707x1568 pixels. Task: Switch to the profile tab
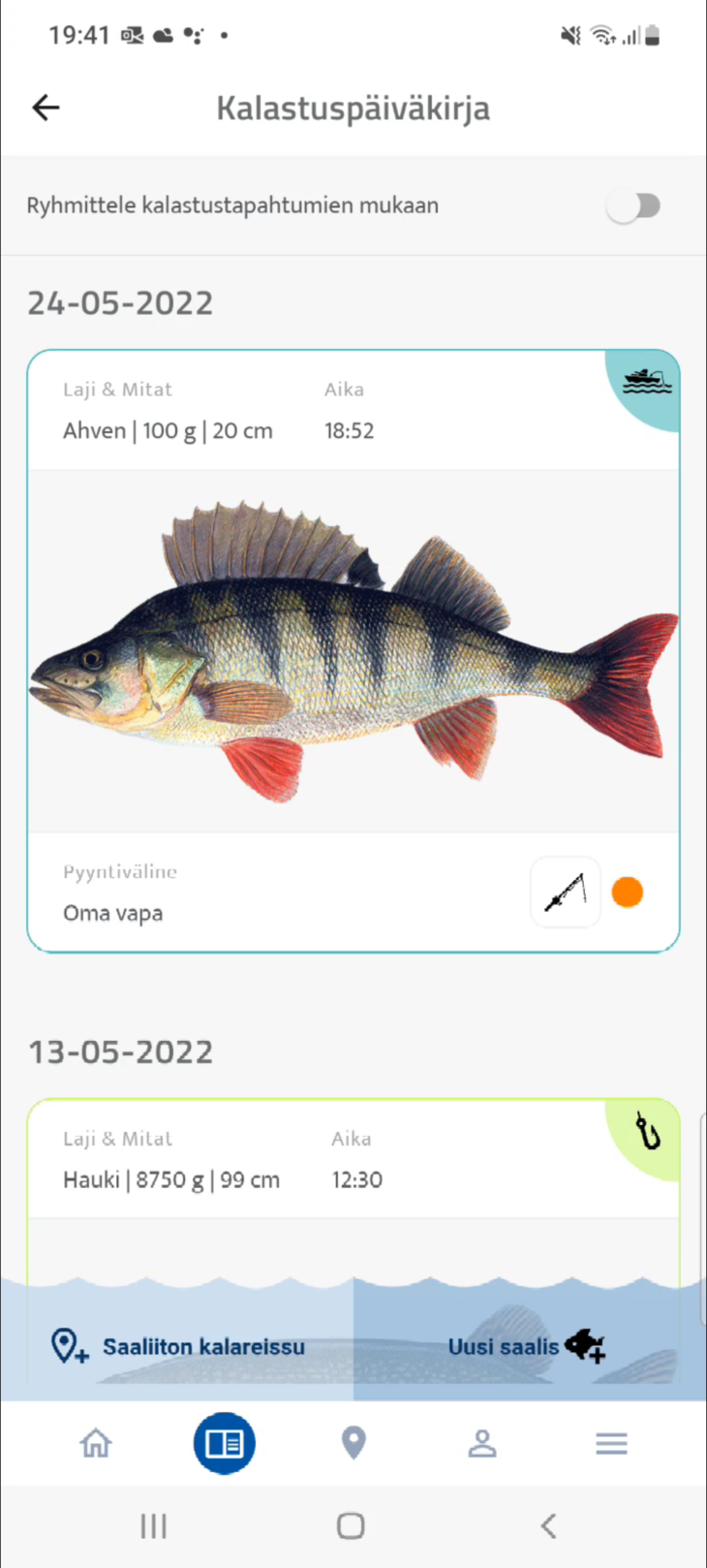click(482, 1444)
